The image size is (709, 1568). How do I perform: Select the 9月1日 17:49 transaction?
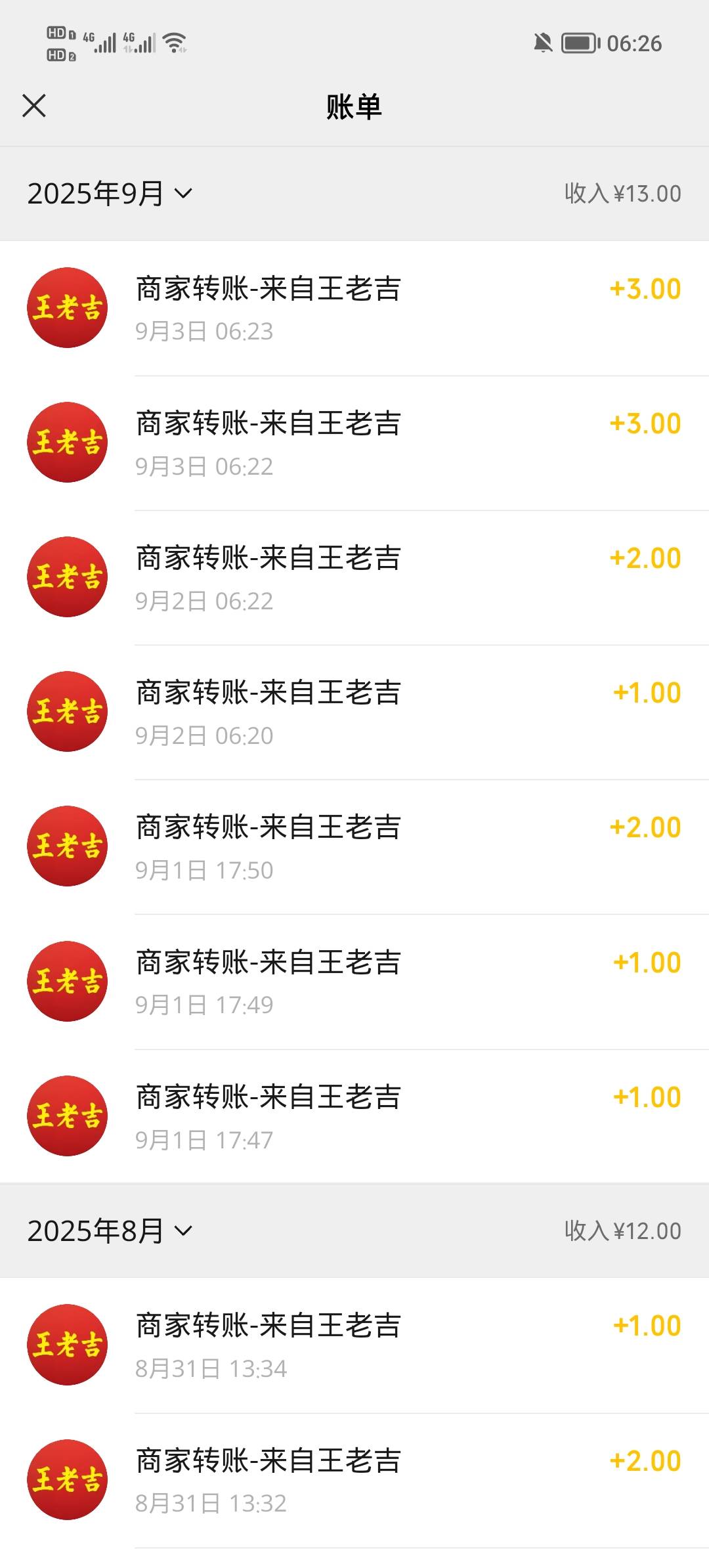pos(354,982)
